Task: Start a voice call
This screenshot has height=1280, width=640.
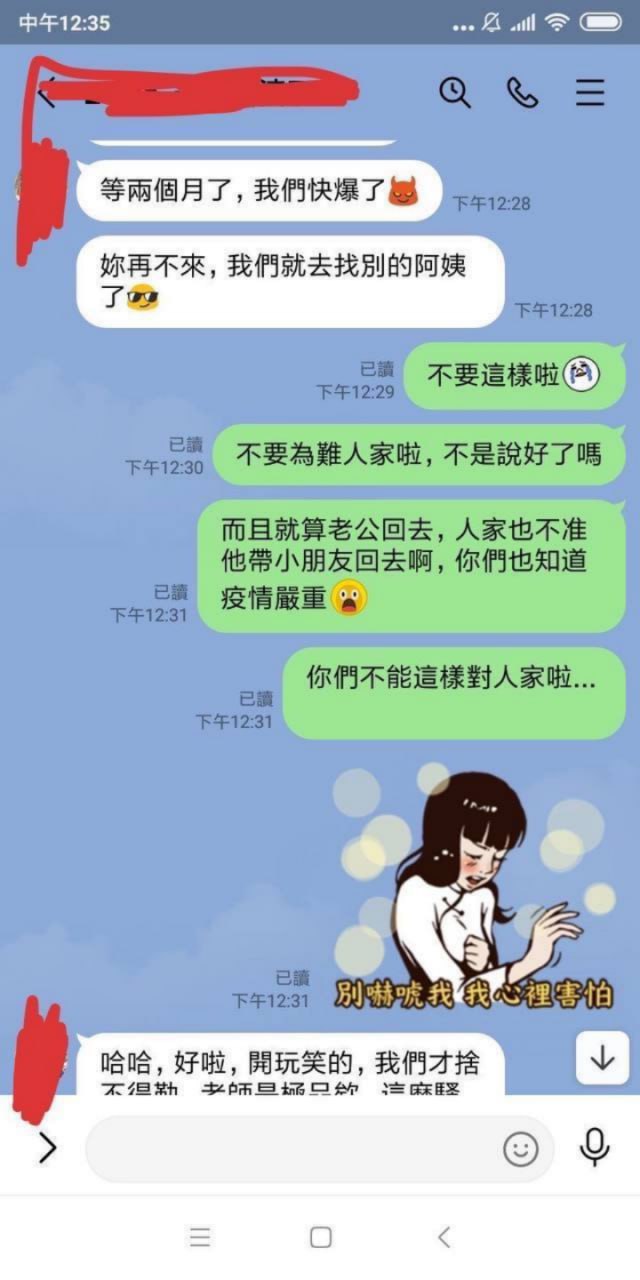Action: pos(522,93)
